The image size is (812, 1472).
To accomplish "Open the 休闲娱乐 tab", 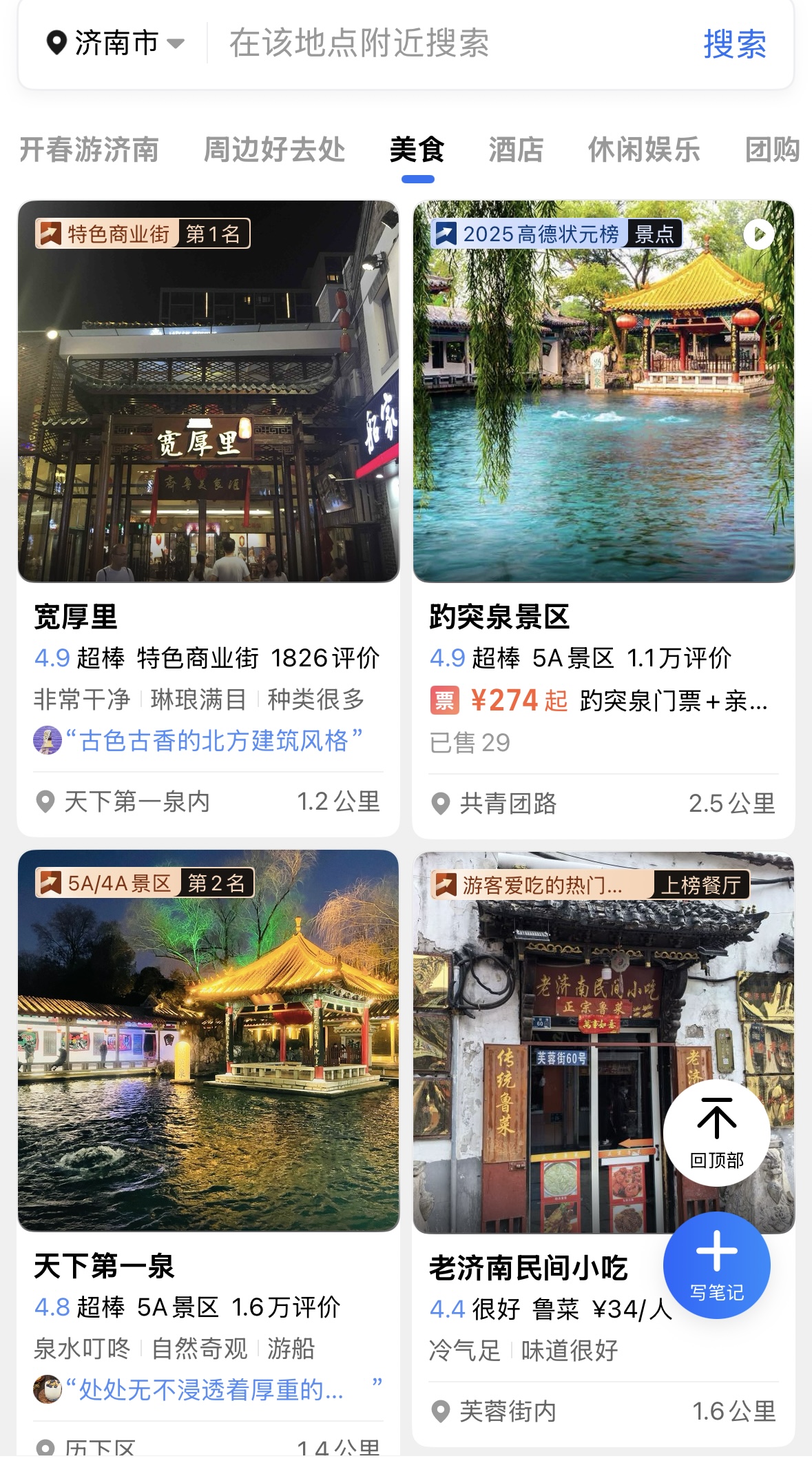I will pyautogui.click(x=644, y=150).
